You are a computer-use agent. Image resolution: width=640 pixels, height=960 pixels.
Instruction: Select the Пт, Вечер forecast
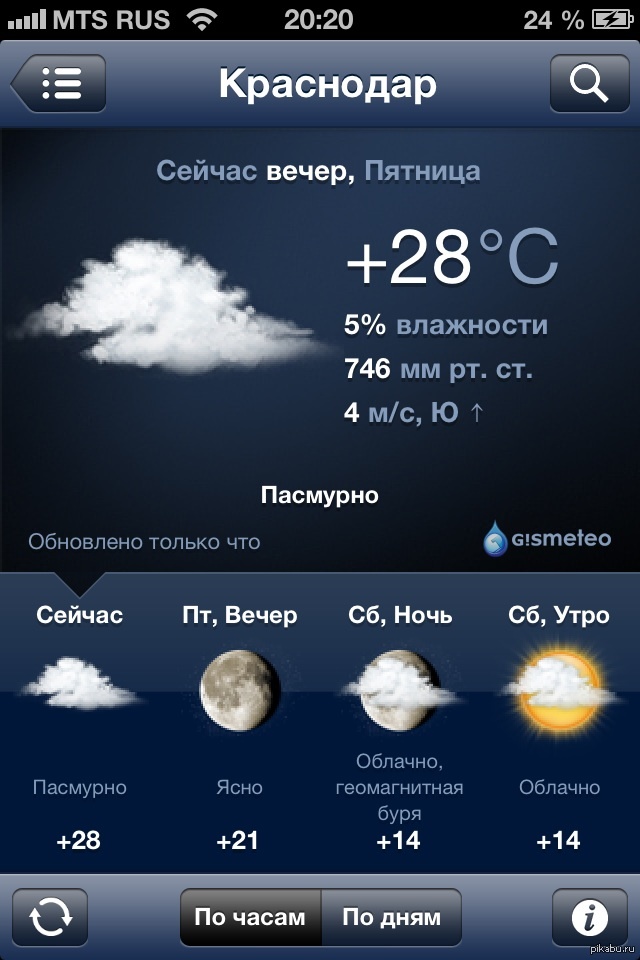240,720
